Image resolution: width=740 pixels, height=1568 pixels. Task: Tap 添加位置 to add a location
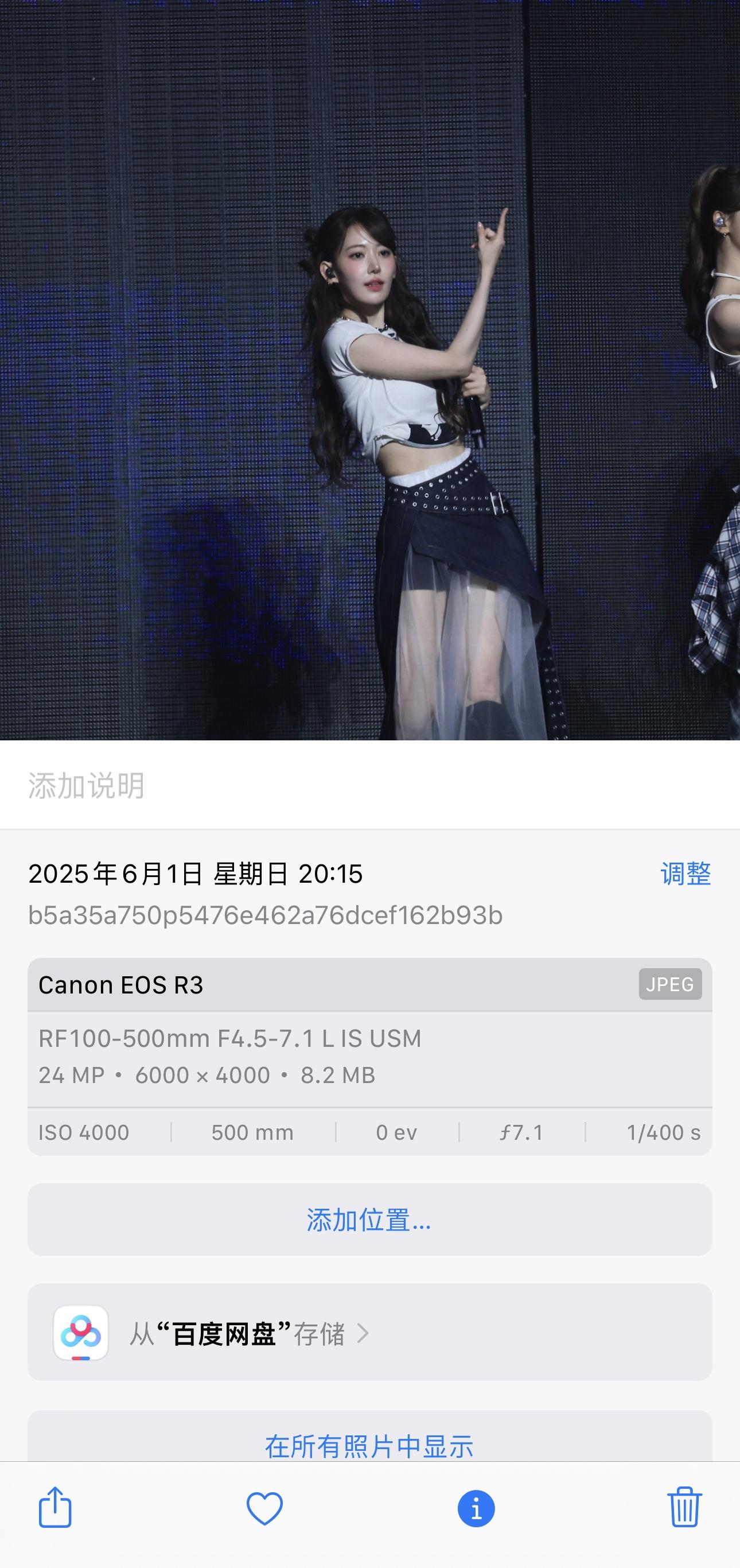point(370,1219)
